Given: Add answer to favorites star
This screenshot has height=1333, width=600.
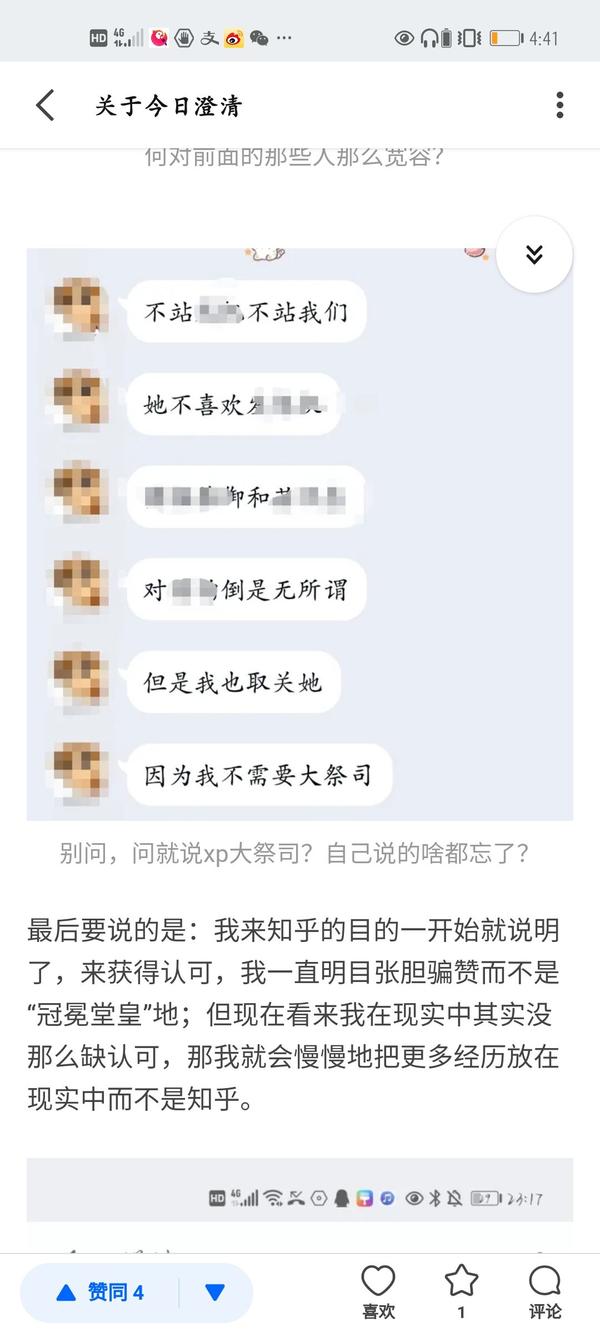Looking at the screenshot, I should (x=461, y=1290).
